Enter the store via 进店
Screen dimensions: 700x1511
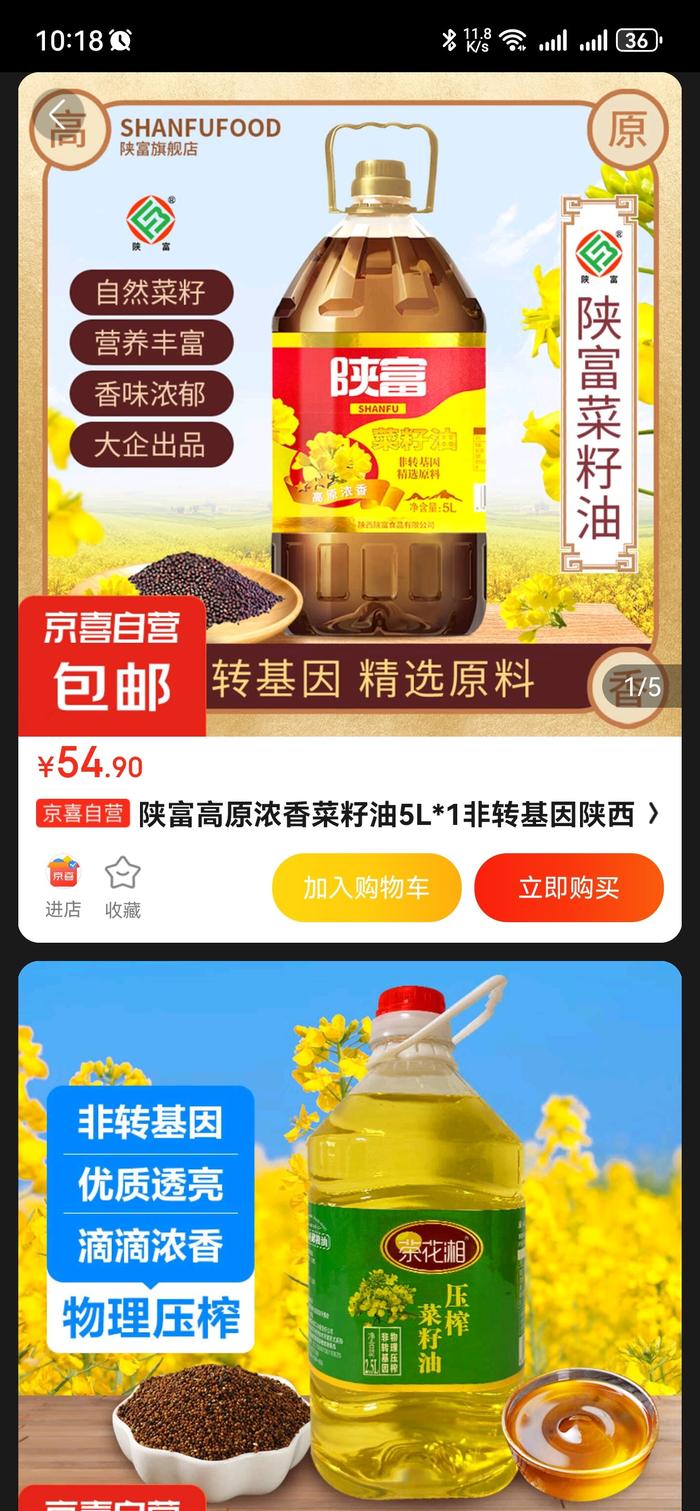pos(63,887)
